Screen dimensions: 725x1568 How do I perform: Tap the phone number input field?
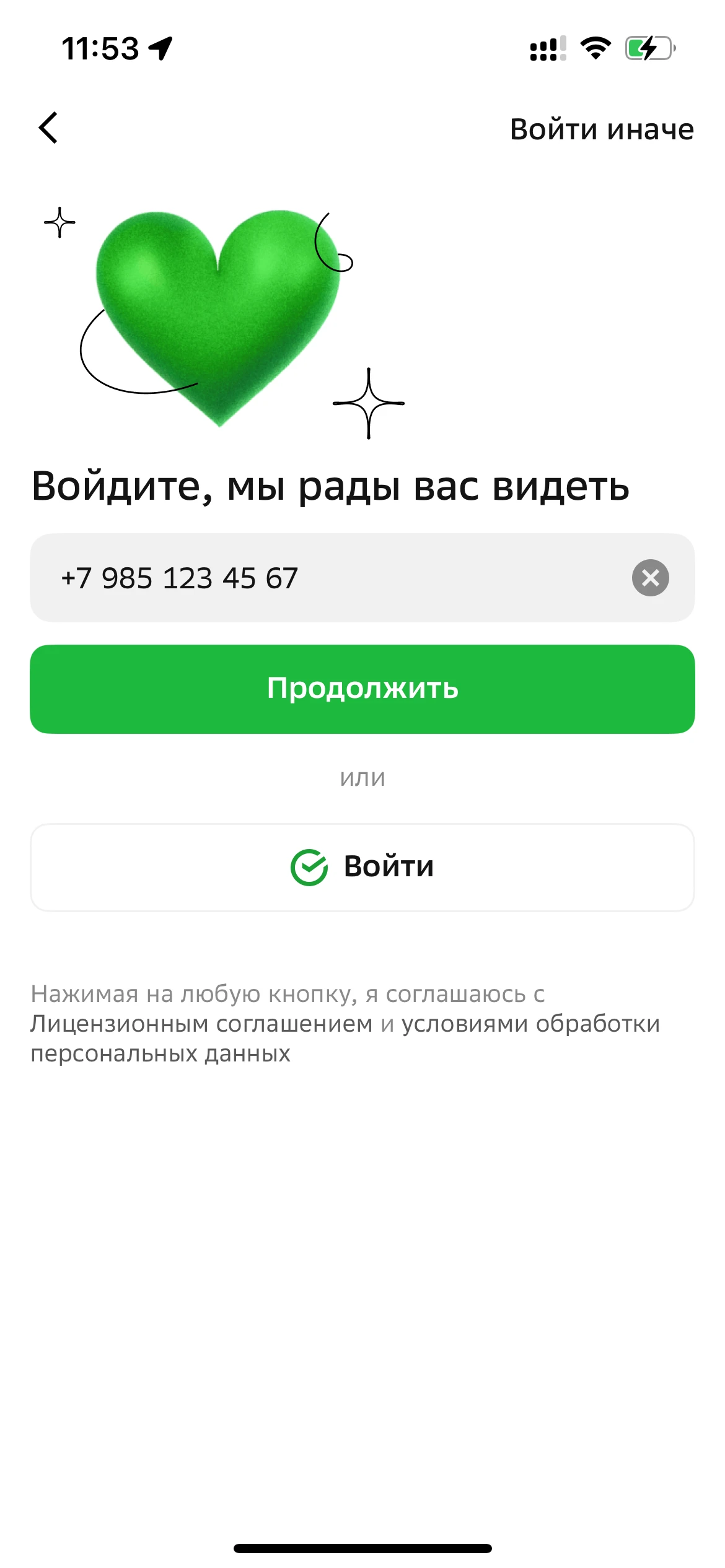(x=310, y=578)
